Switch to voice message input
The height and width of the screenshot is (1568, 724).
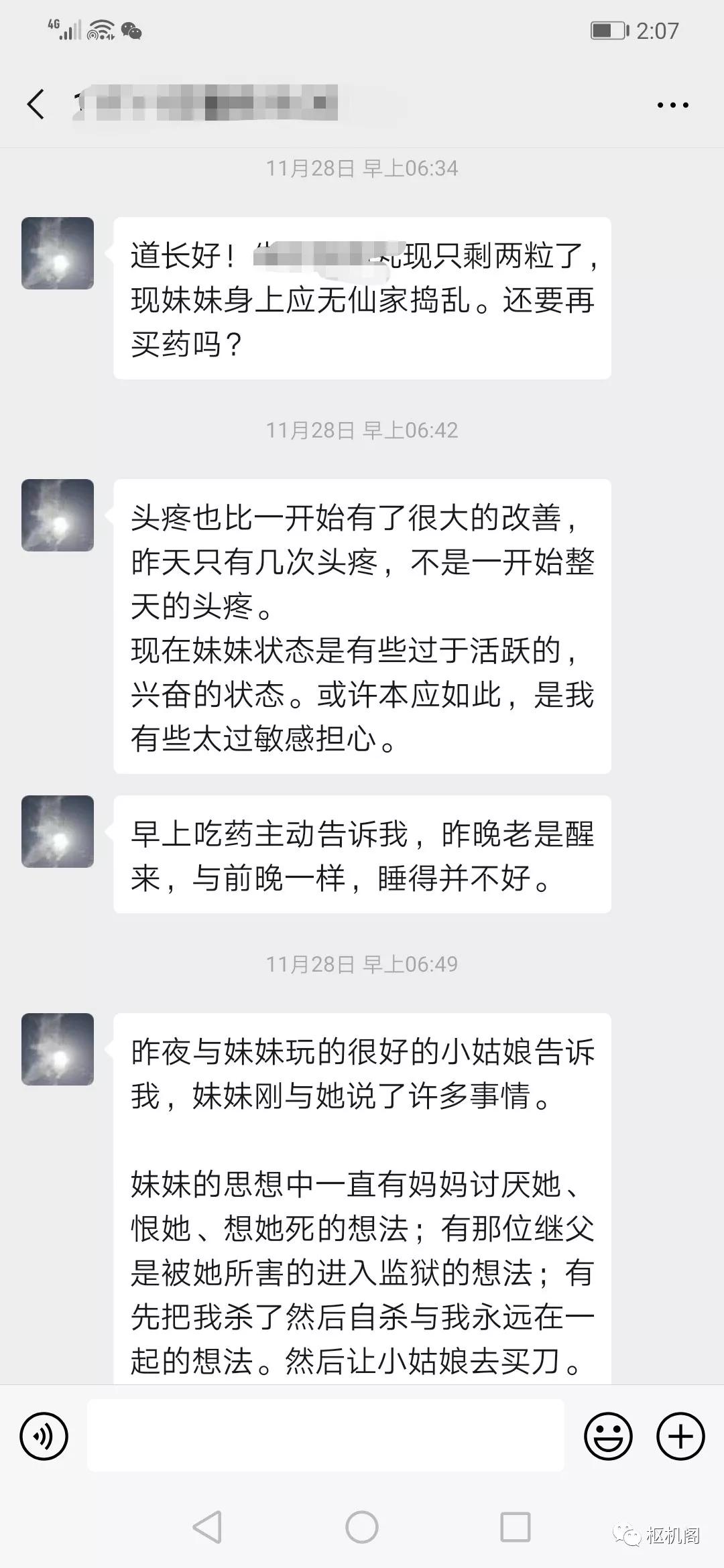[44, 1436]
